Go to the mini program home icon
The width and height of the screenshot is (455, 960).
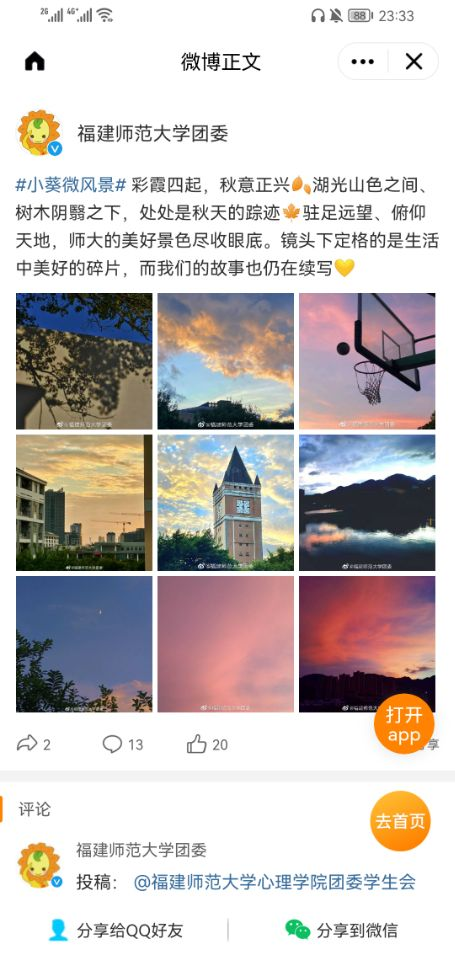(x=35, y=61)
